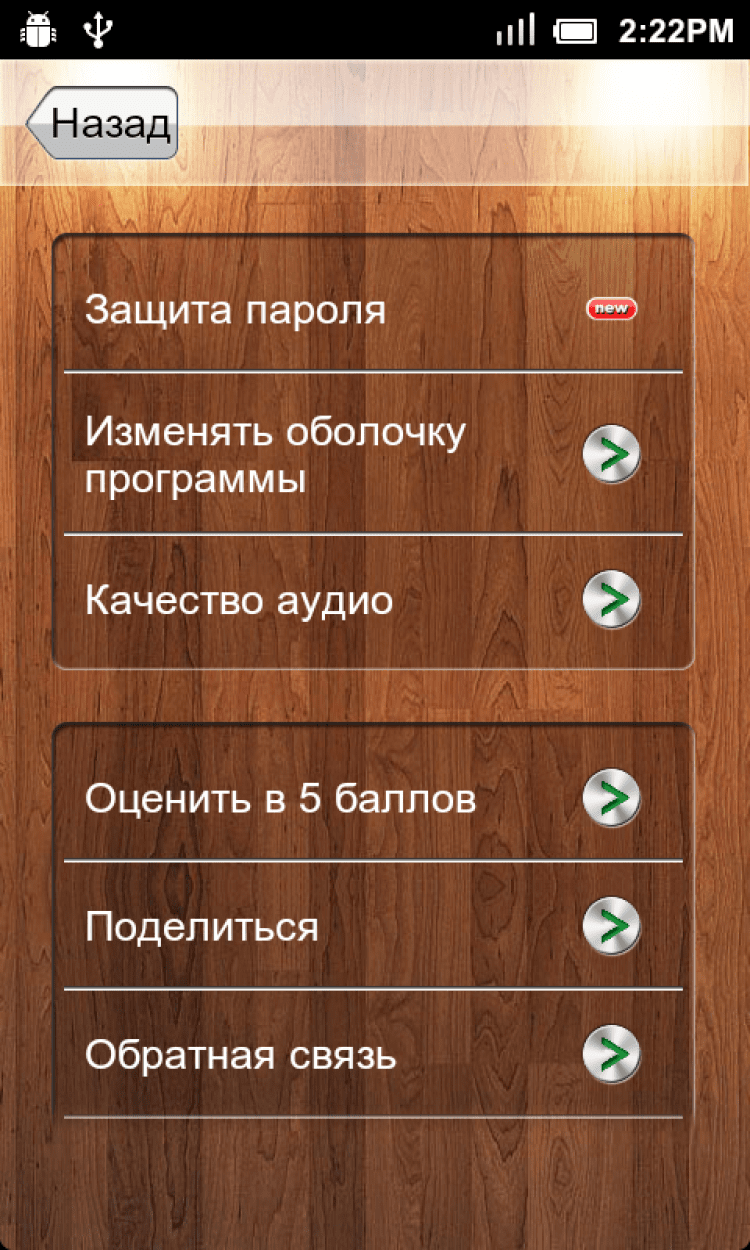The width and height of the screenshot is (750, 1250).
Task: Open Изменять оболочку программы
Action: coord(373,455)
